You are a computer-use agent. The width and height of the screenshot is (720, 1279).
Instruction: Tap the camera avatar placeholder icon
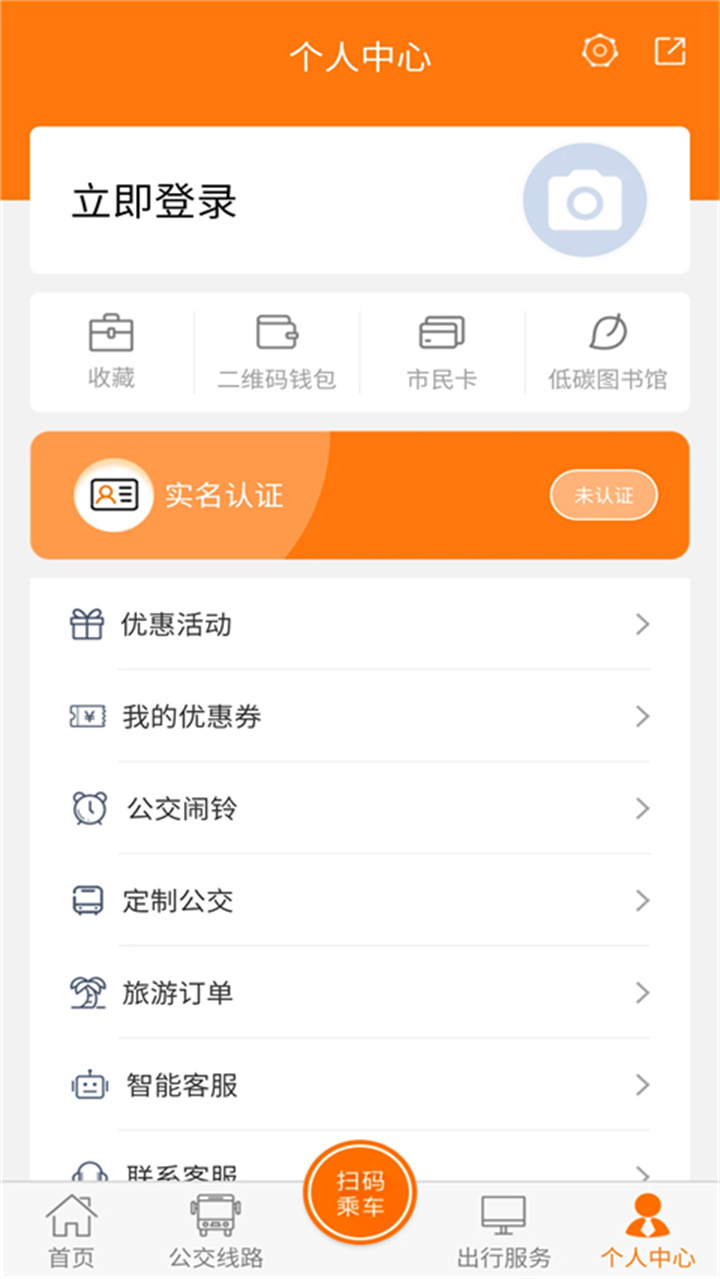[x=584, y=199]
